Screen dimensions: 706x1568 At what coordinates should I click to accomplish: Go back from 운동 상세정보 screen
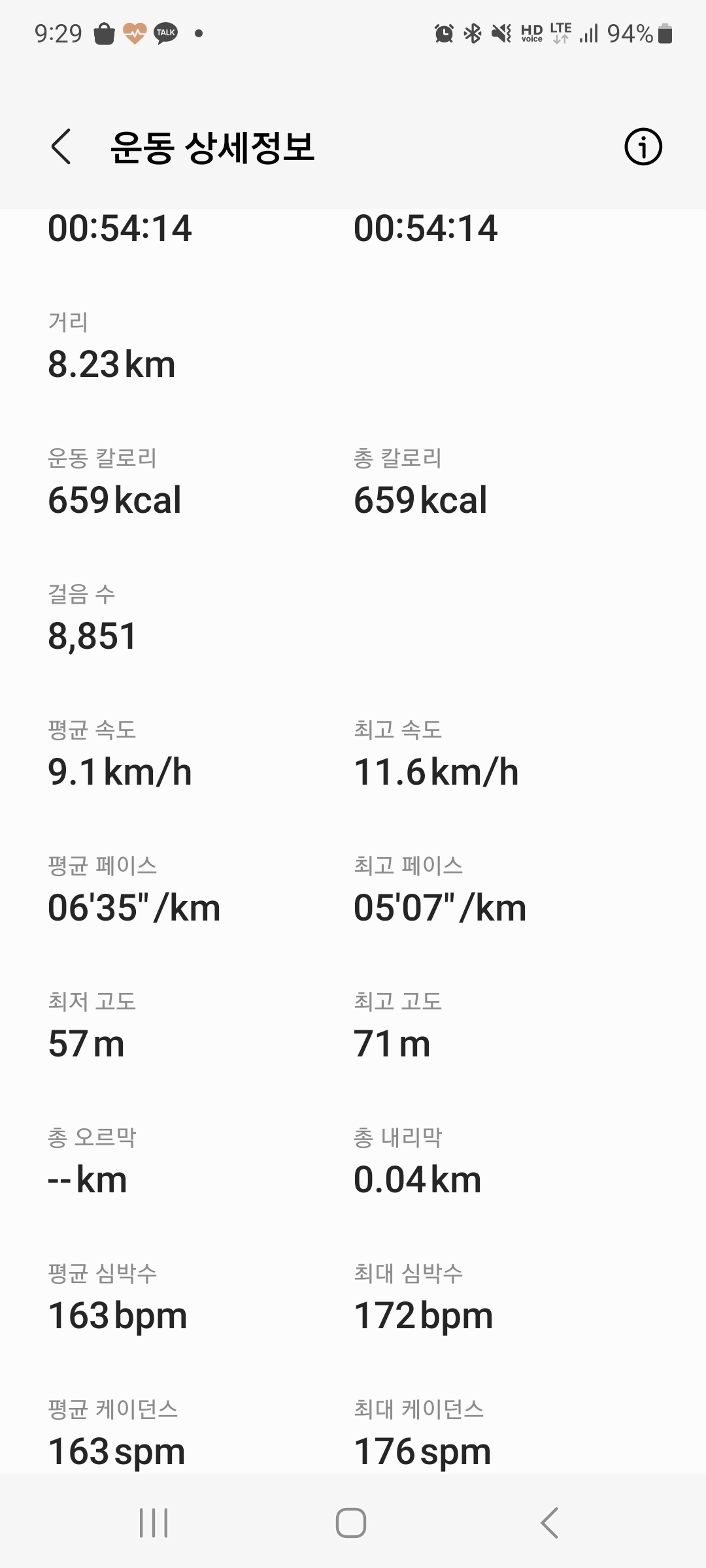coord(61,146)
